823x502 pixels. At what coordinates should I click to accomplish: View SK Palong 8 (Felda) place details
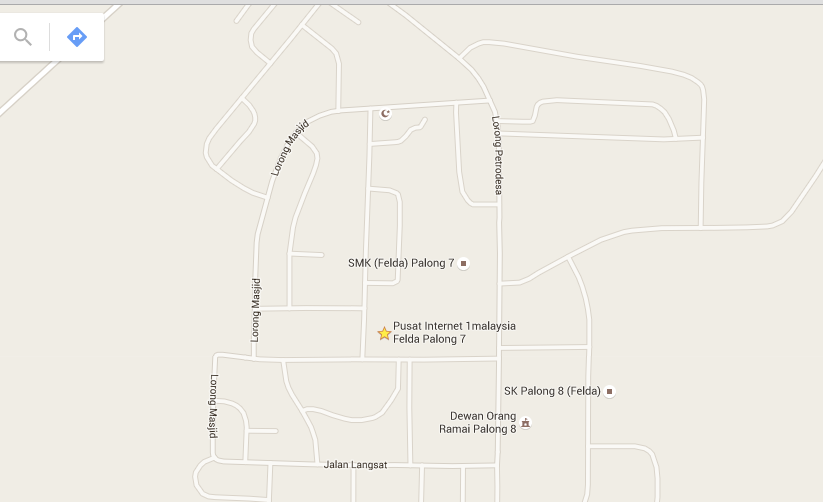(610, 391)
